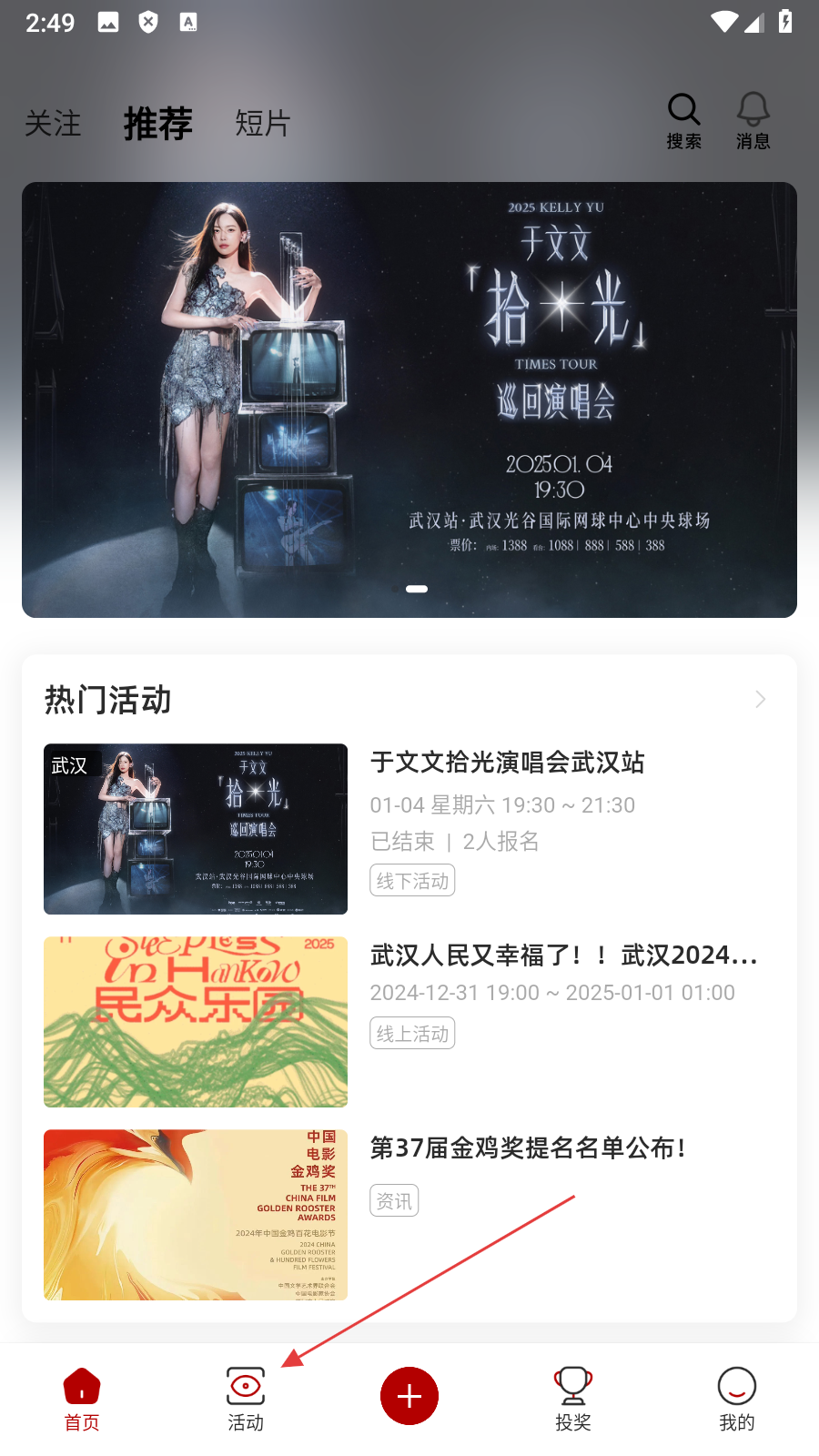Screen dimensions: 819x1456
Task: Open the 搜索 search icon
Action: click(683, 120)
